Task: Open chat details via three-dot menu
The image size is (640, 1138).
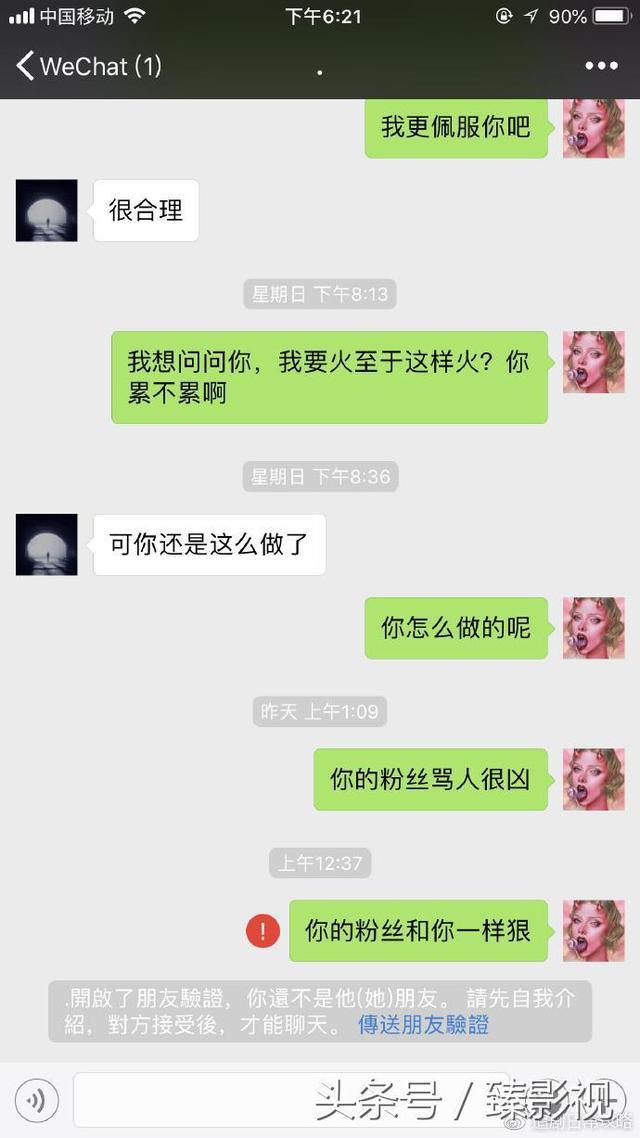Action: click(x=601, y=66)
